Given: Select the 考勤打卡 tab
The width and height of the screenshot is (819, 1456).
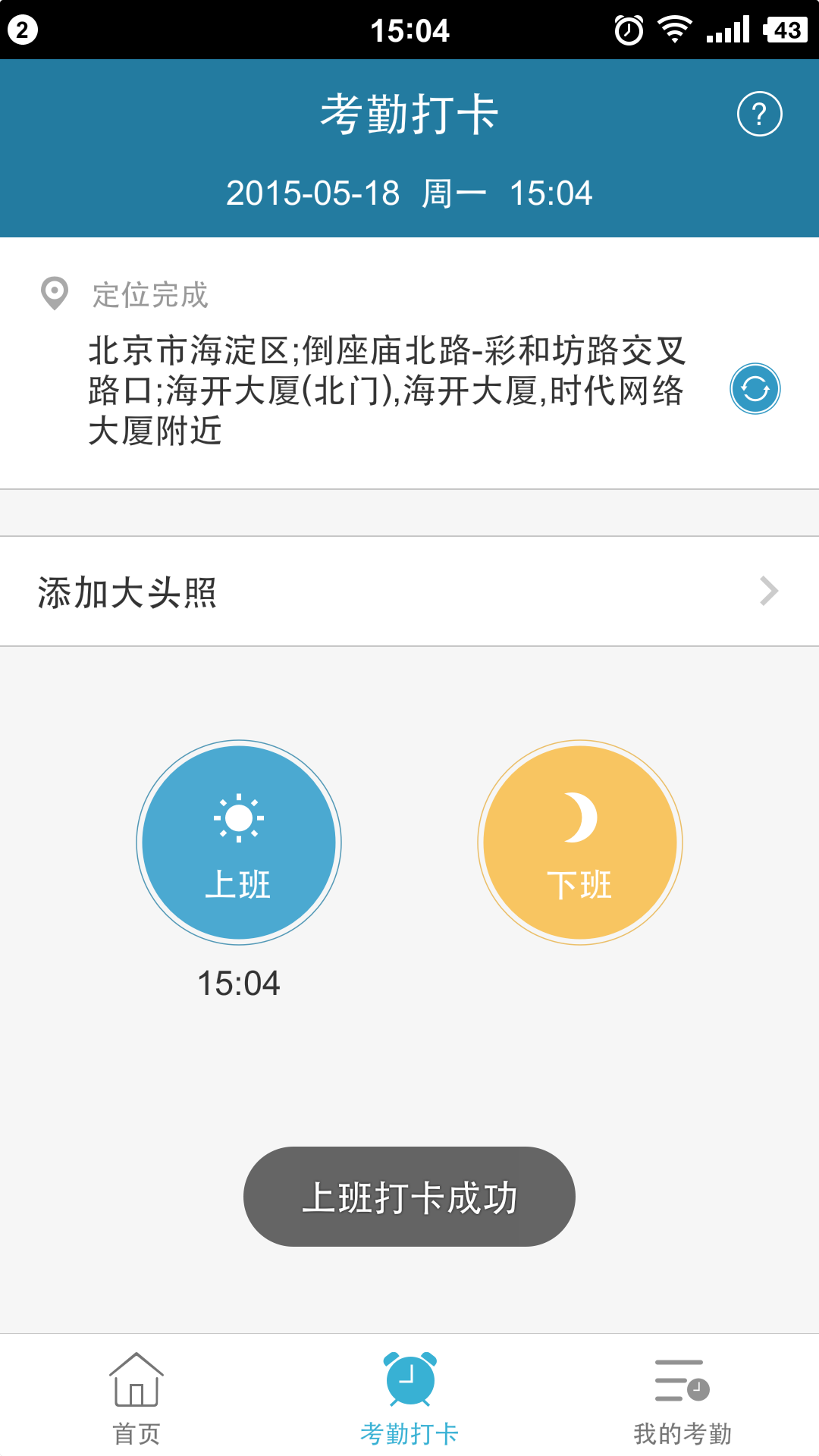Looking at the screenshot, I should click(409, 1397).
